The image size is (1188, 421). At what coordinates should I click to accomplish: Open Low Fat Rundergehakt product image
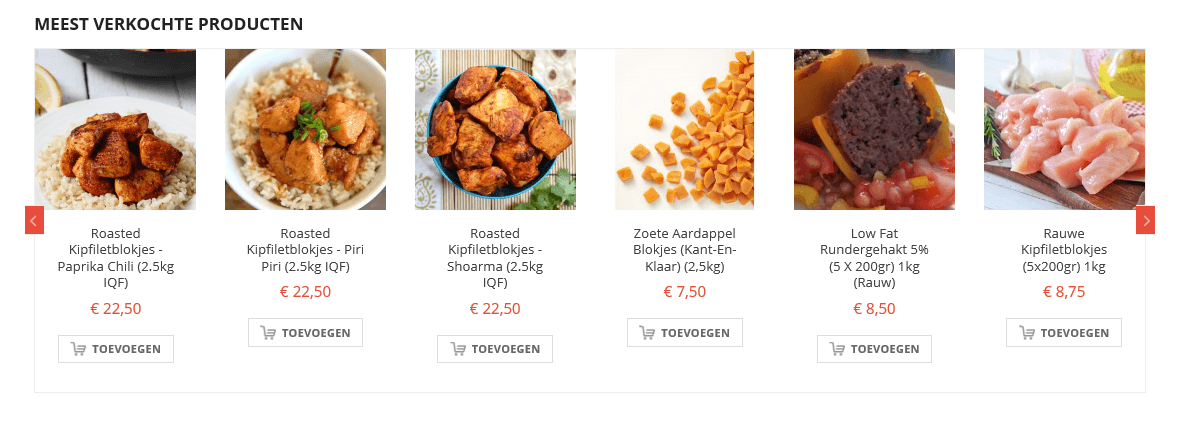click(x=874, y=129)
